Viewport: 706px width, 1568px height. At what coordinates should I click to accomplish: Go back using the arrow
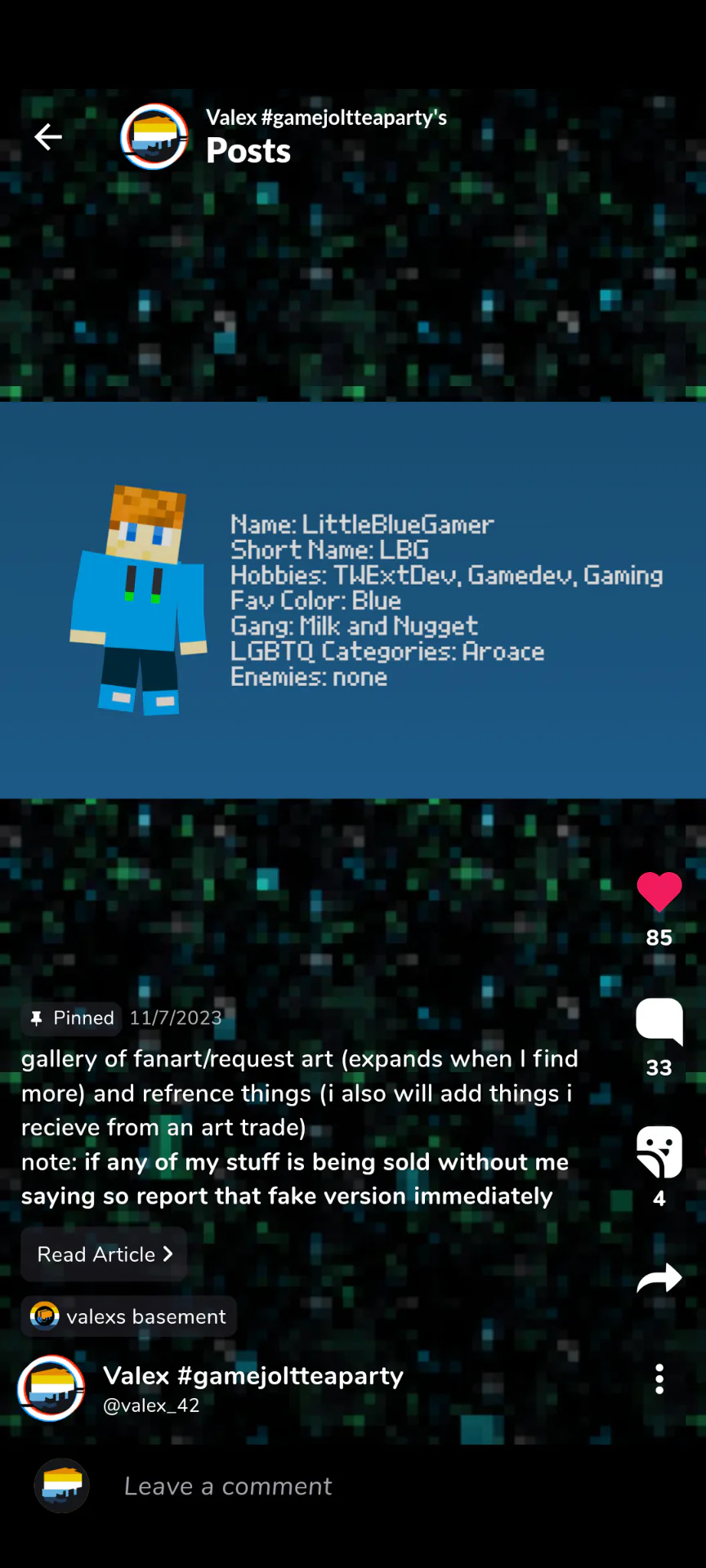coord(48,137)
